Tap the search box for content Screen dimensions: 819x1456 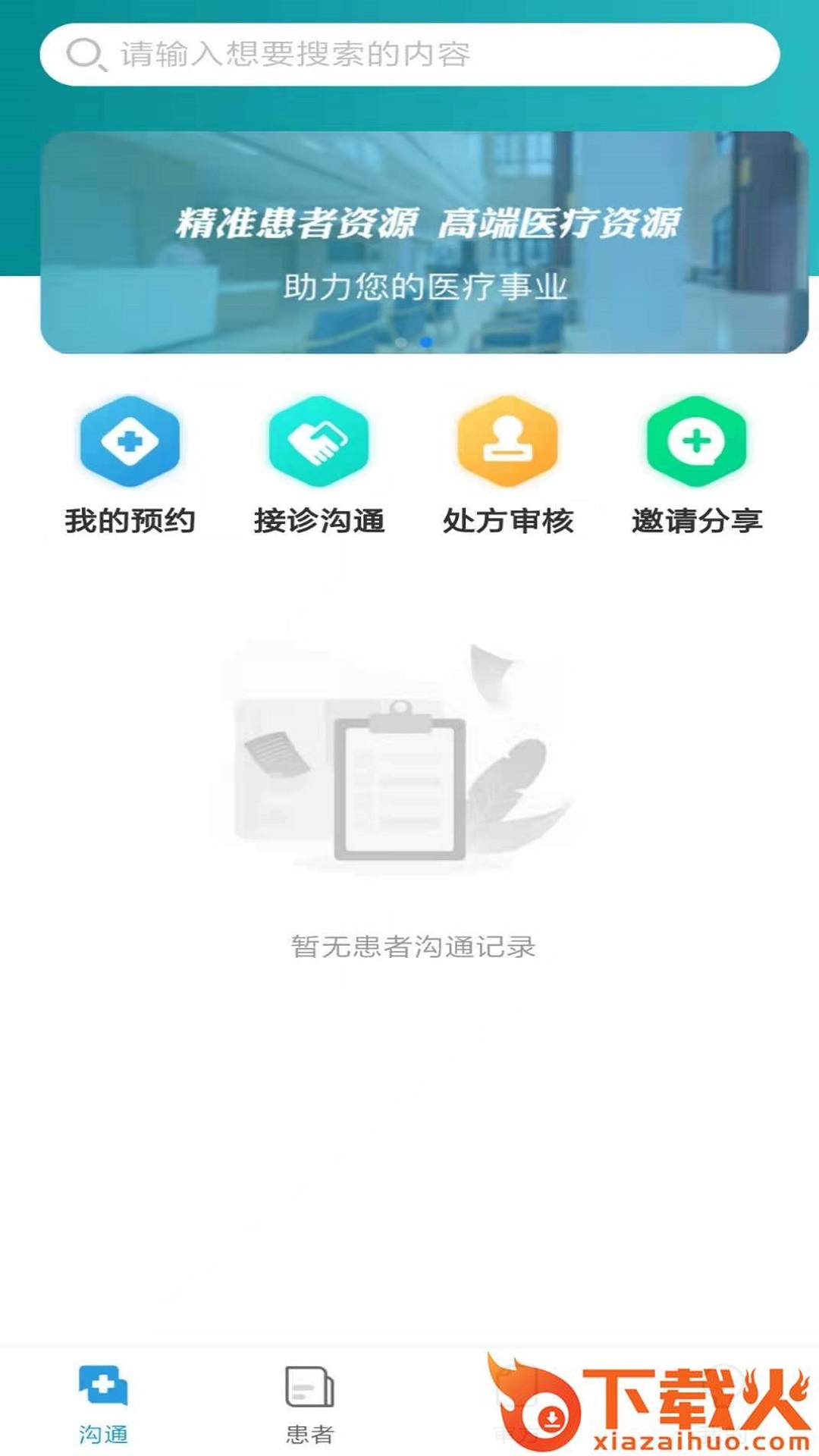click(x=409, y=55)
